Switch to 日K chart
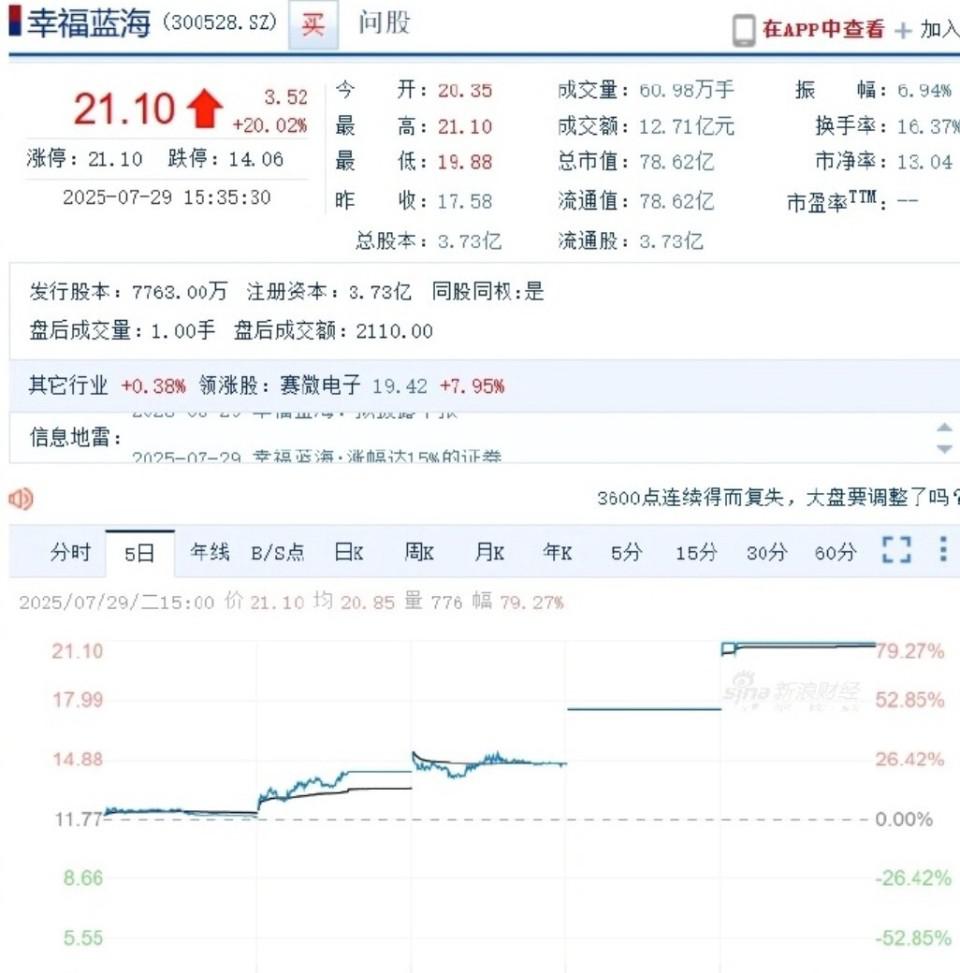The width and height of the screenshot is (960, 973). click(x=348, y=552)
